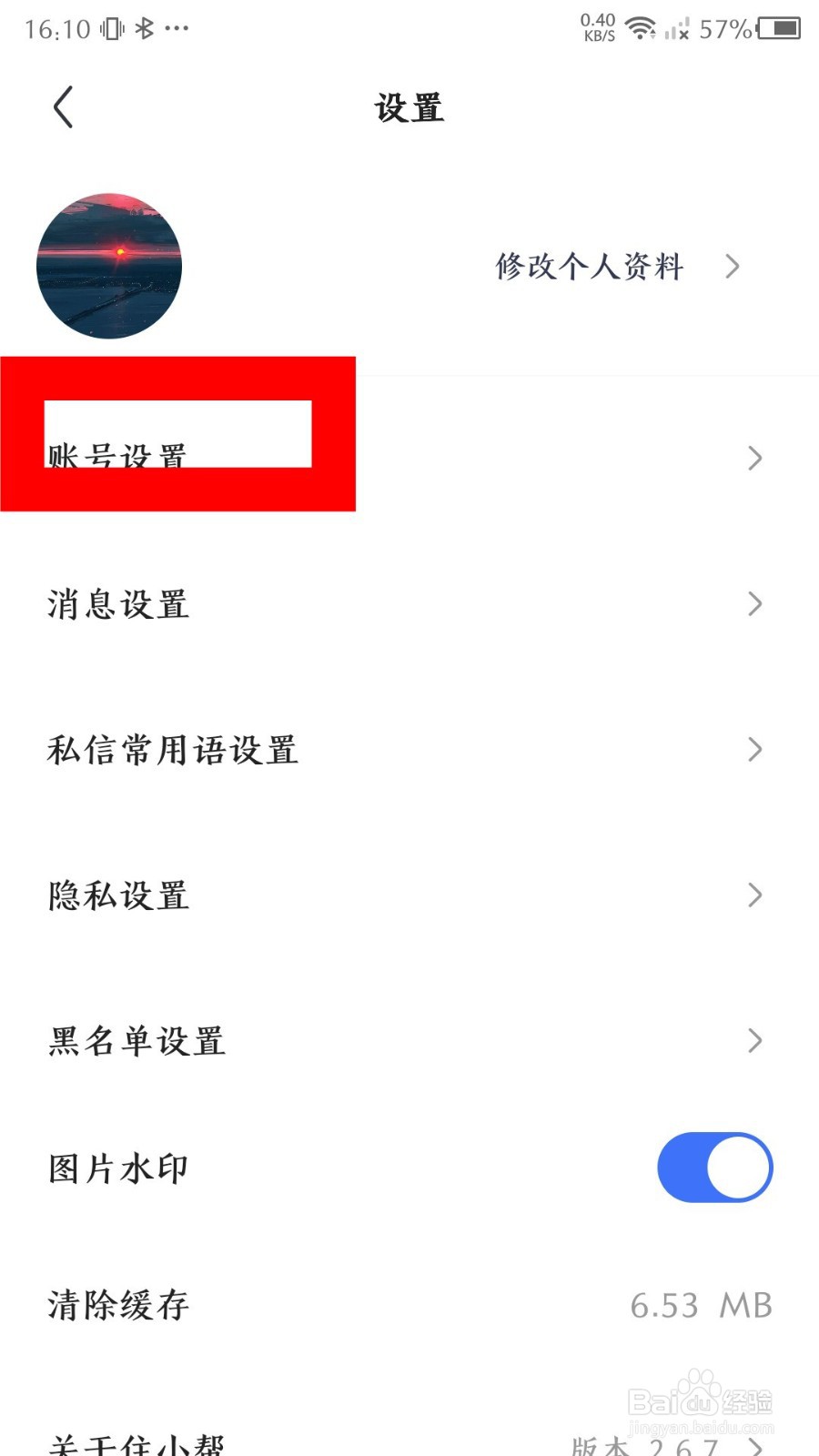Expand 黑名单设置 with its arrow
This screenshot has height=1456, width=819.
[753, 1041]
